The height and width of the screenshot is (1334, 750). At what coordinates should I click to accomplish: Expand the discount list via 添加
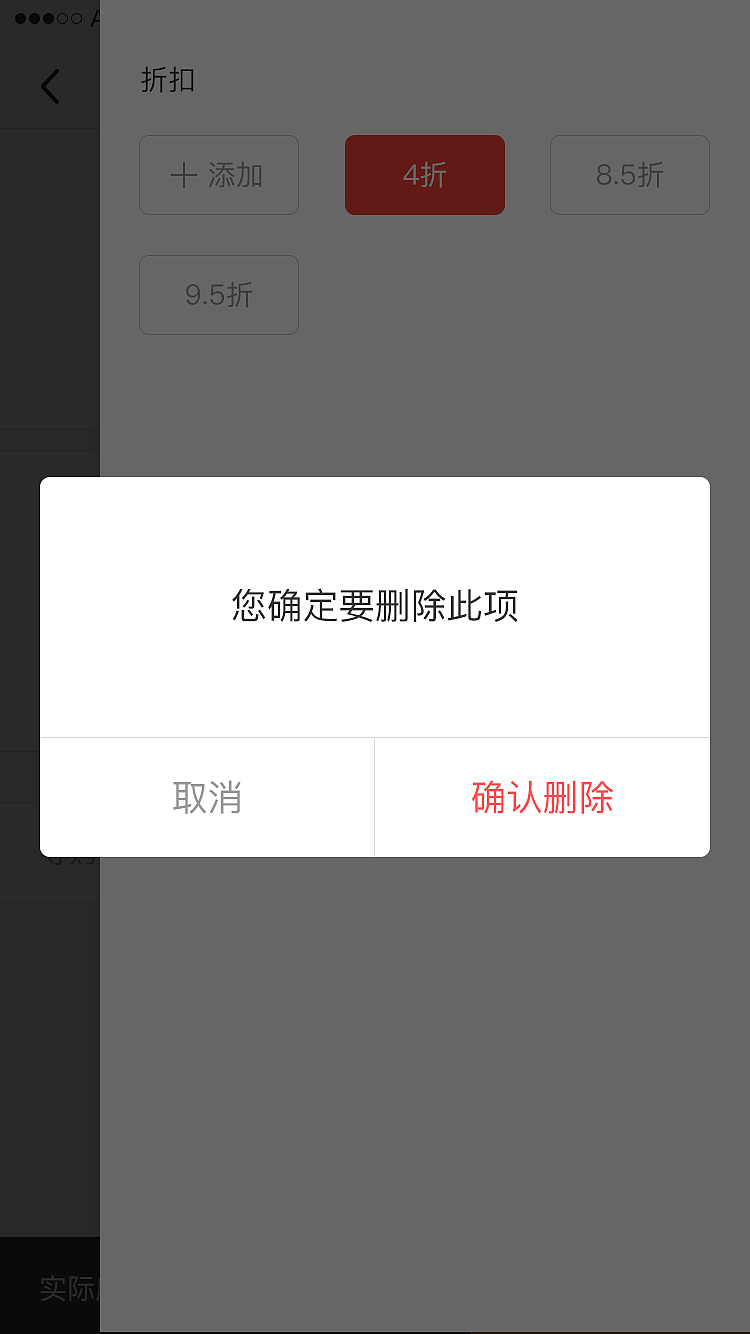click(x=218, y=175)
